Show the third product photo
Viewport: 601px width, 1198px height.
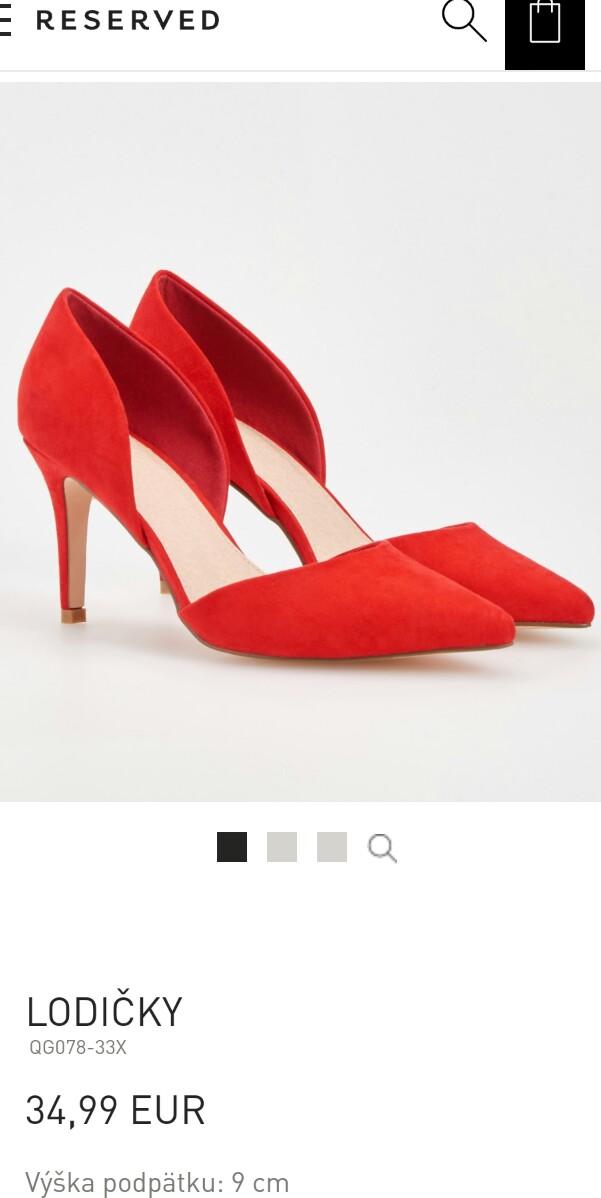(332, 847)
